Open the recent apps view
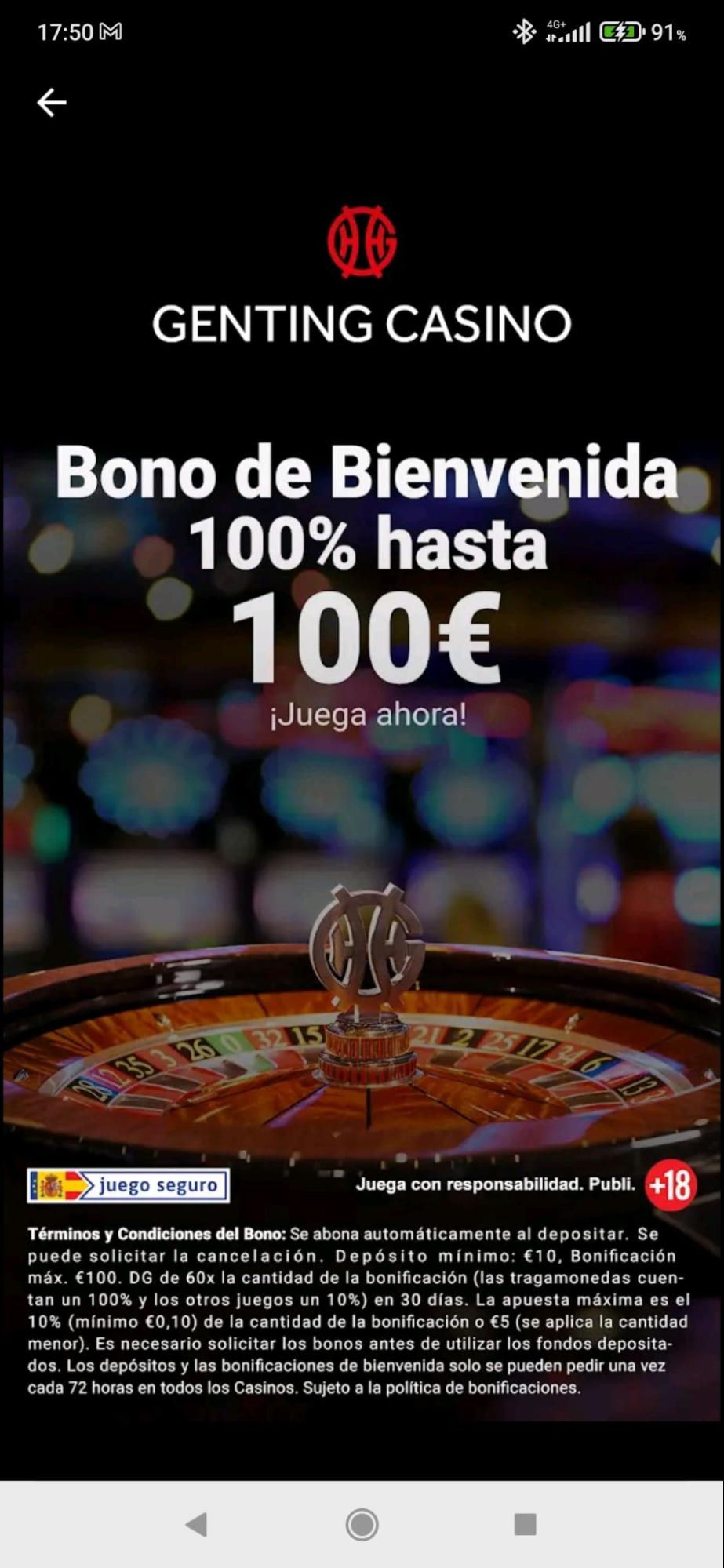 coord(525,1524)
